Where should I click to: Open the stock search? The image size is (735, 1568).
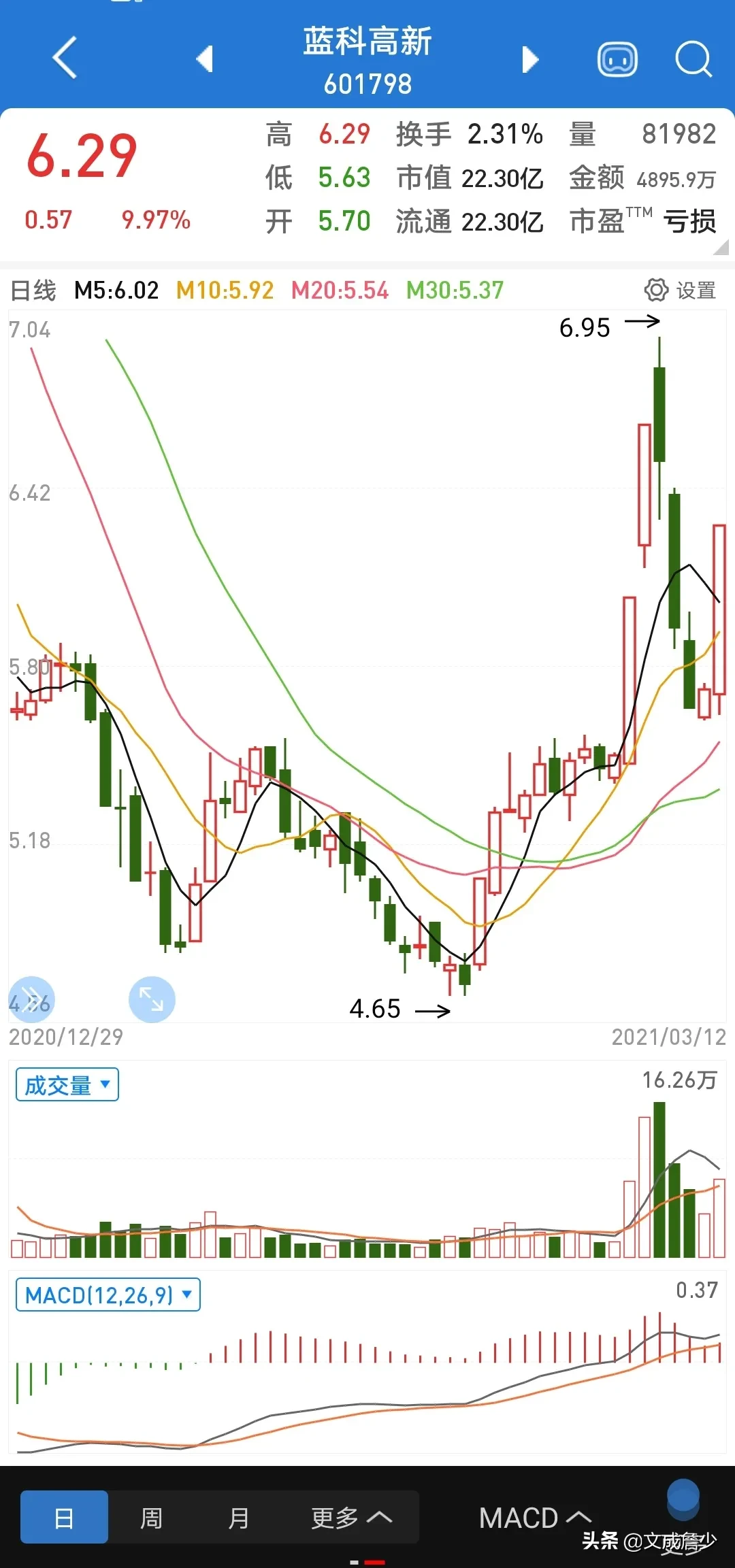[693, 59]
